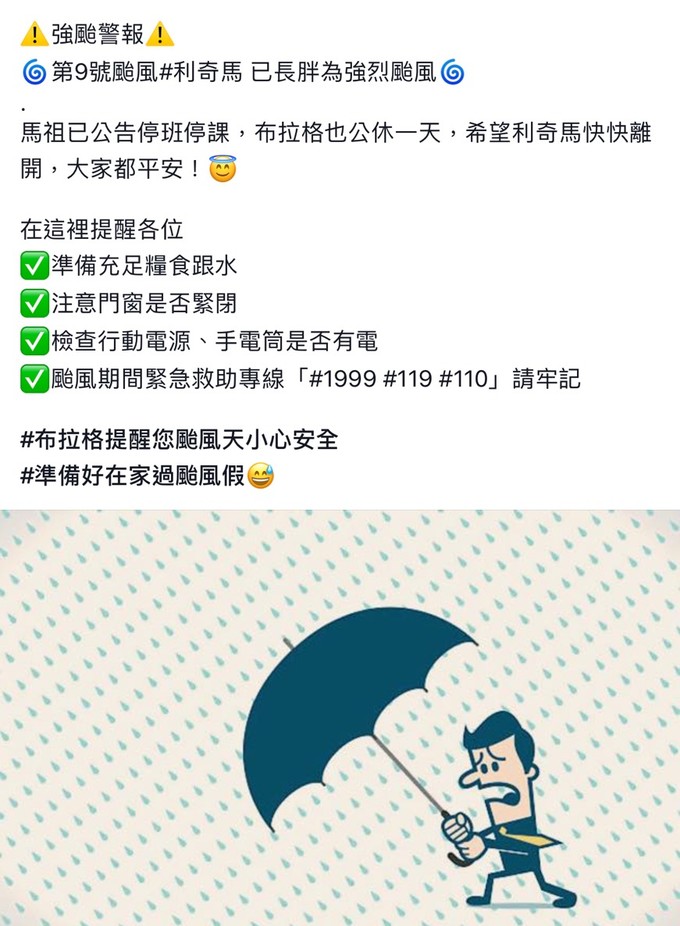View the post's umbrella picture full screen
680x926 pixels.
click(x=340, y=717)
